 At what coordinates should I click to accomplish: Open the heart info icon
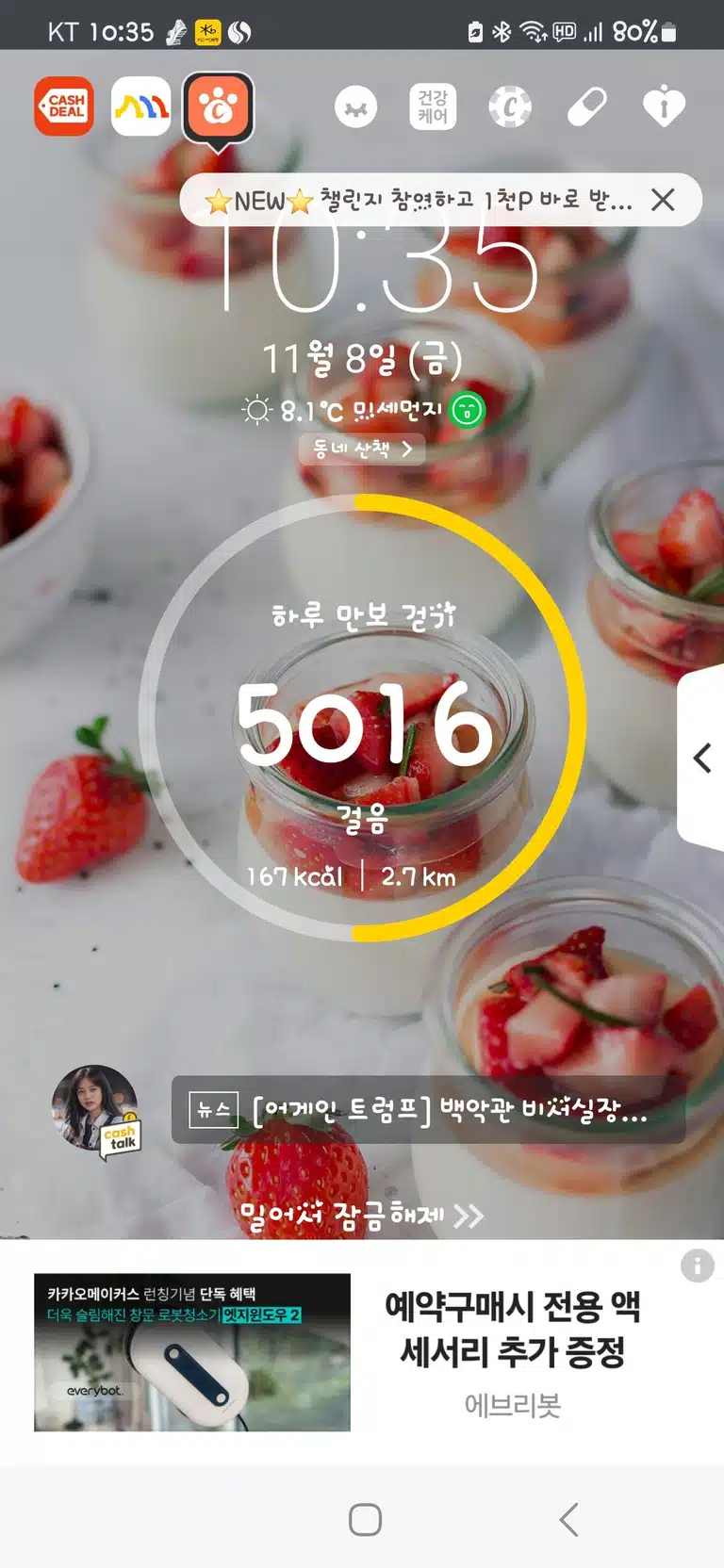coord(664,106)
